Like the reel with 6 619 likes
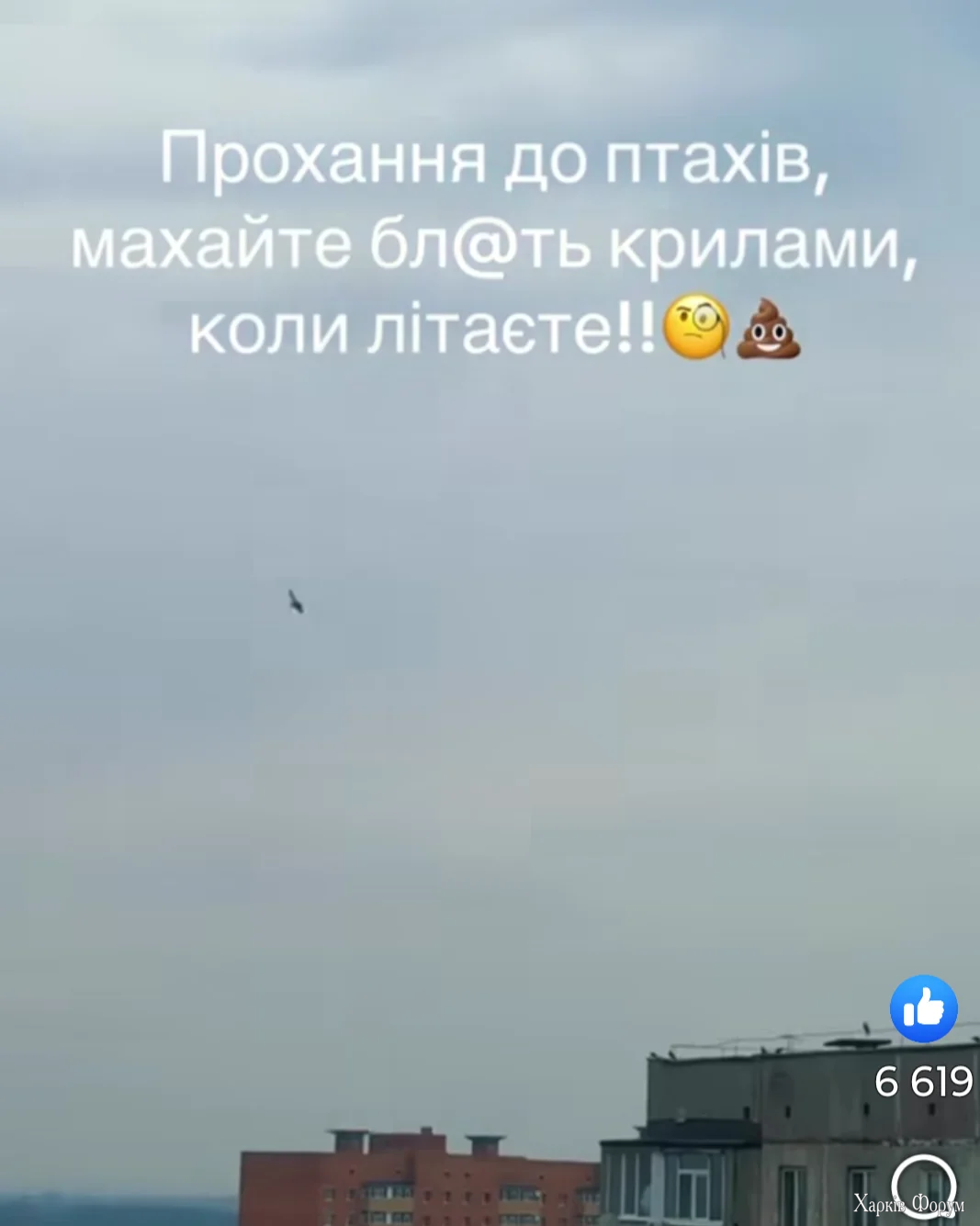 tap(923, 1008)
